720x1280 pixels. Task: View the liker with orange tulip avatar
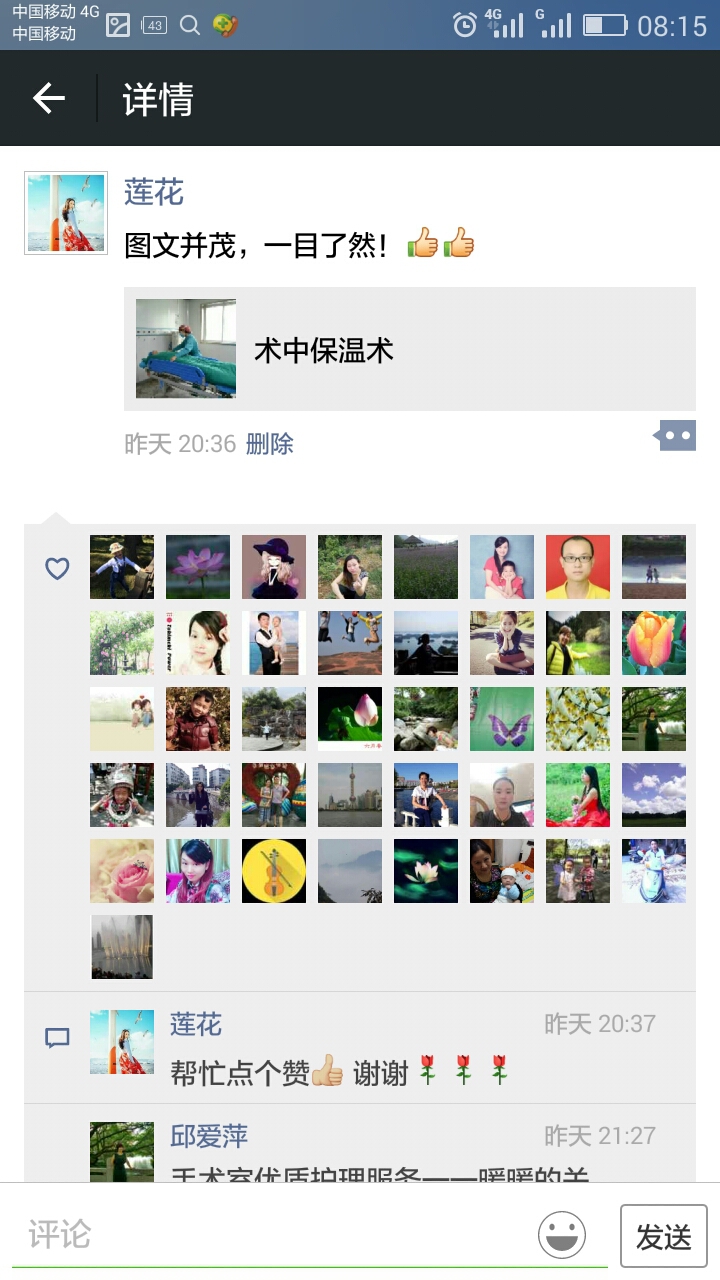pos(654,643)
